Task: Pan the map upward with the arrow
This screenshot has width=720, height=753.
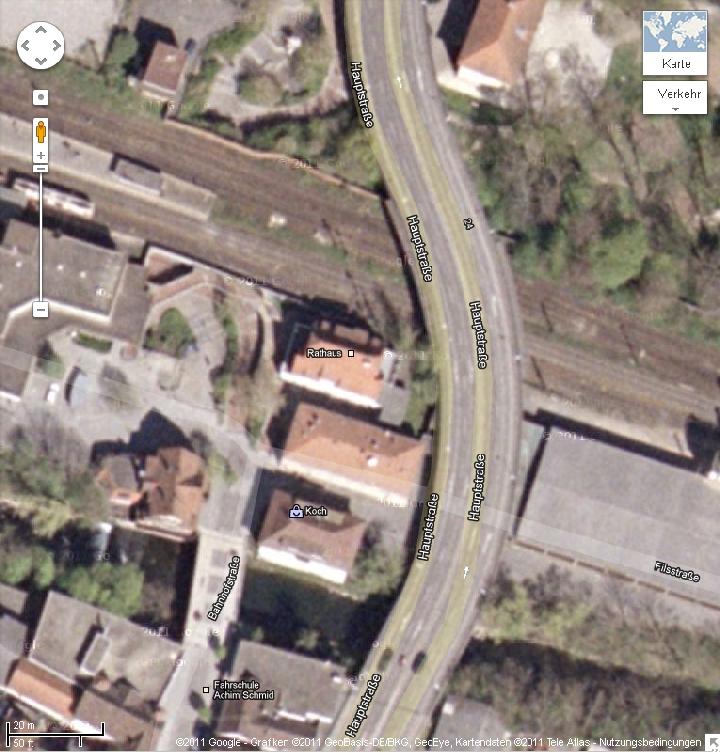Action: [x=40, y=31]
